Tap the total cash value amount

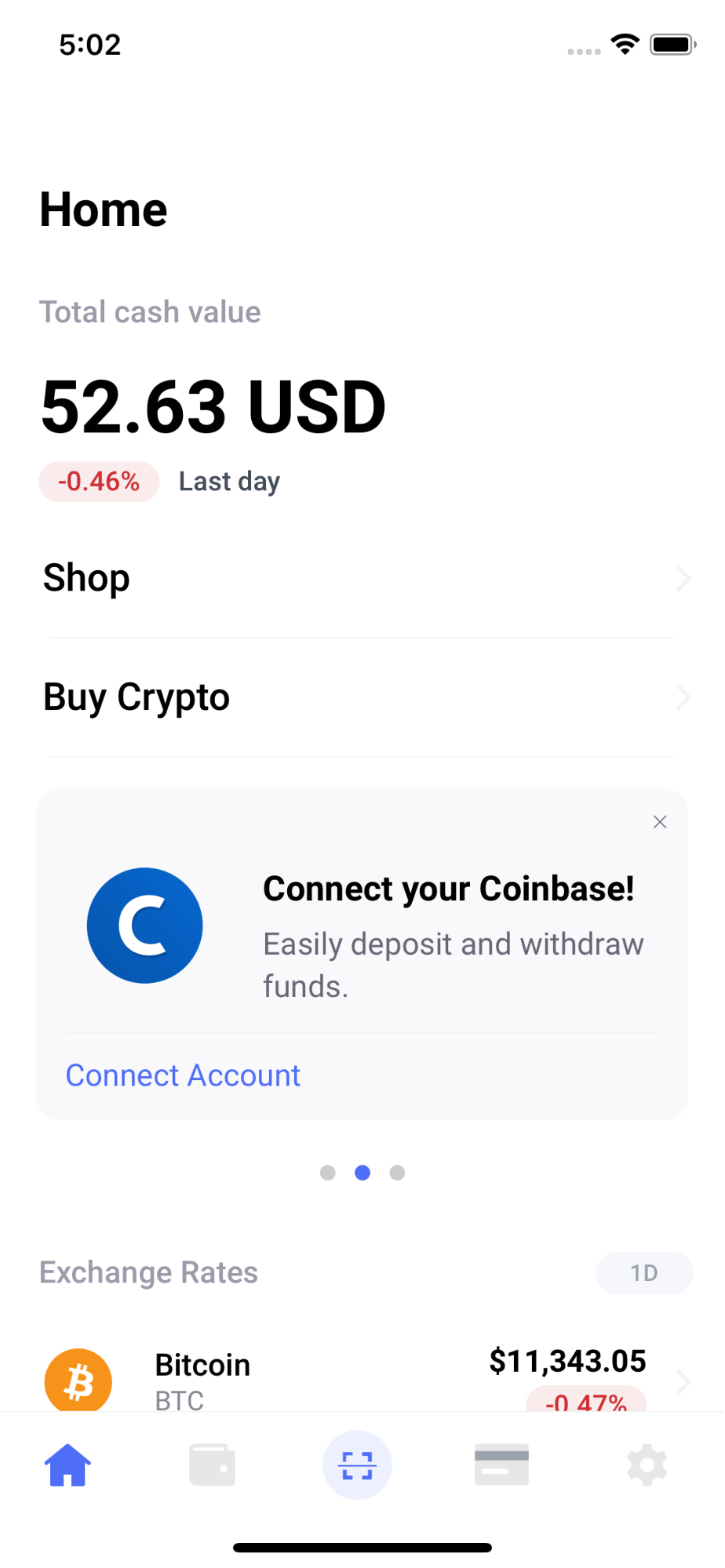point(212,404)
